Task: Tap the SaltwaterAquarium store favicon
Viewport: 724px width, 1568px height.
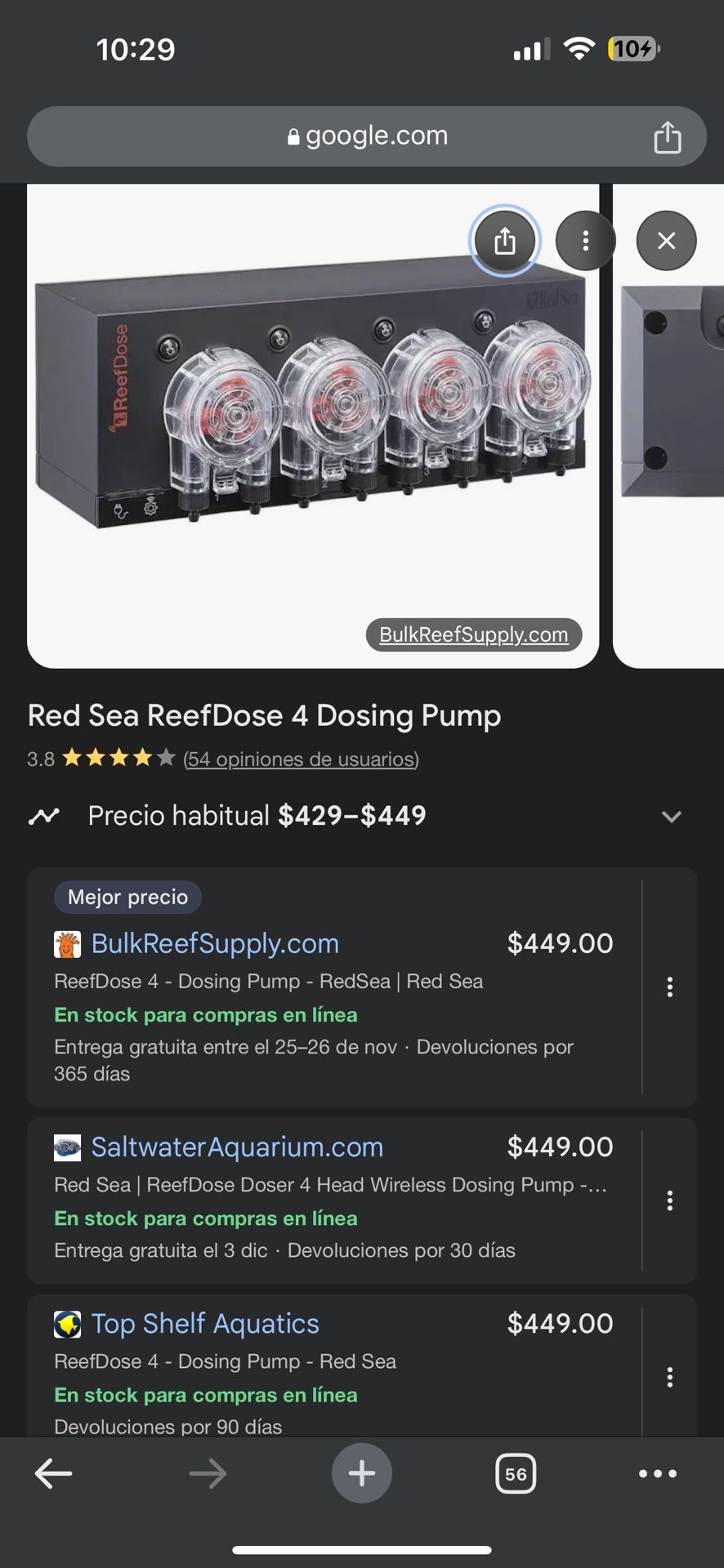Action: 68,1147
